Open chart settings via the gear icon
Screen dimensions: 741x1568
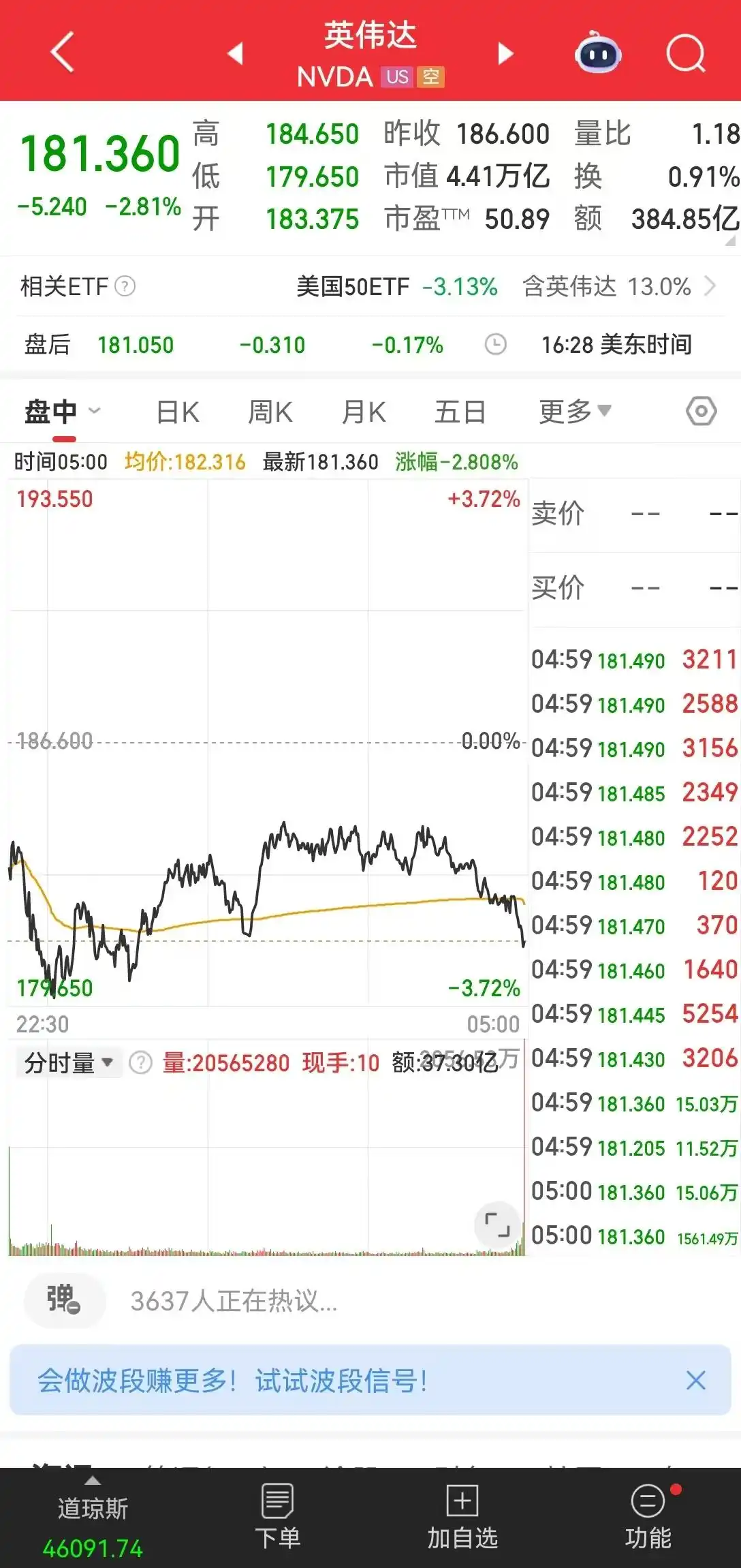701,411
